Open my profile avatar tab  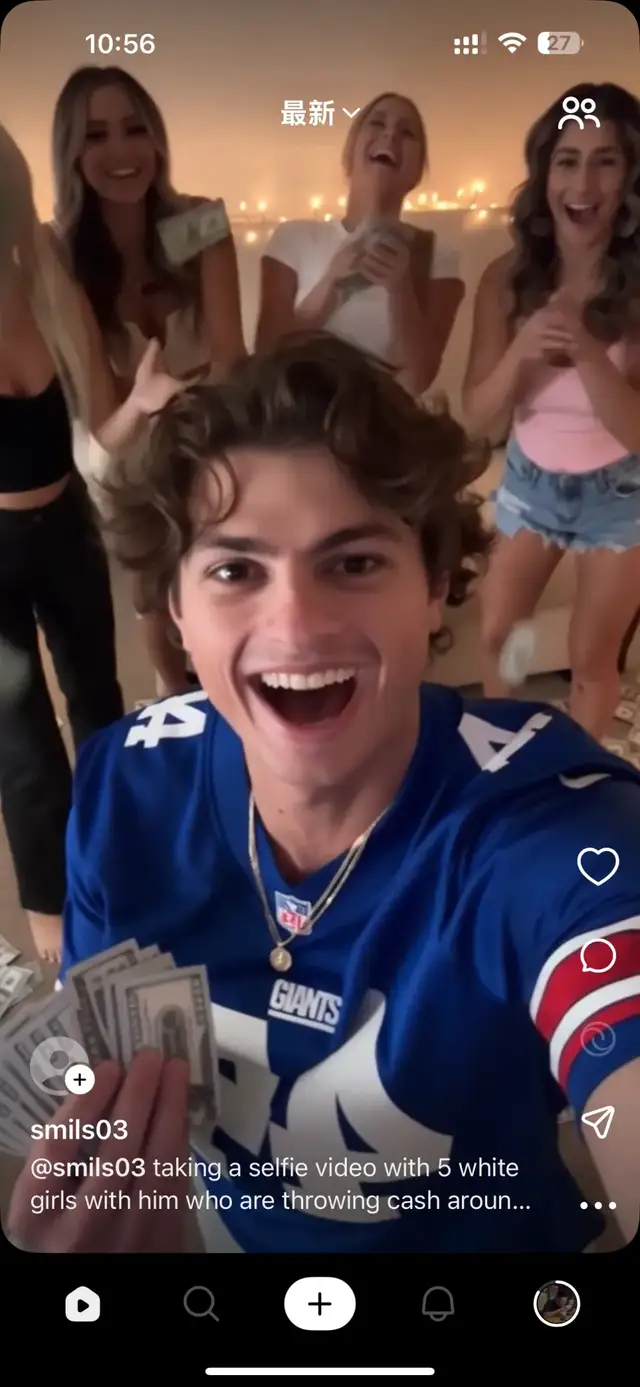coord(557,1304)
